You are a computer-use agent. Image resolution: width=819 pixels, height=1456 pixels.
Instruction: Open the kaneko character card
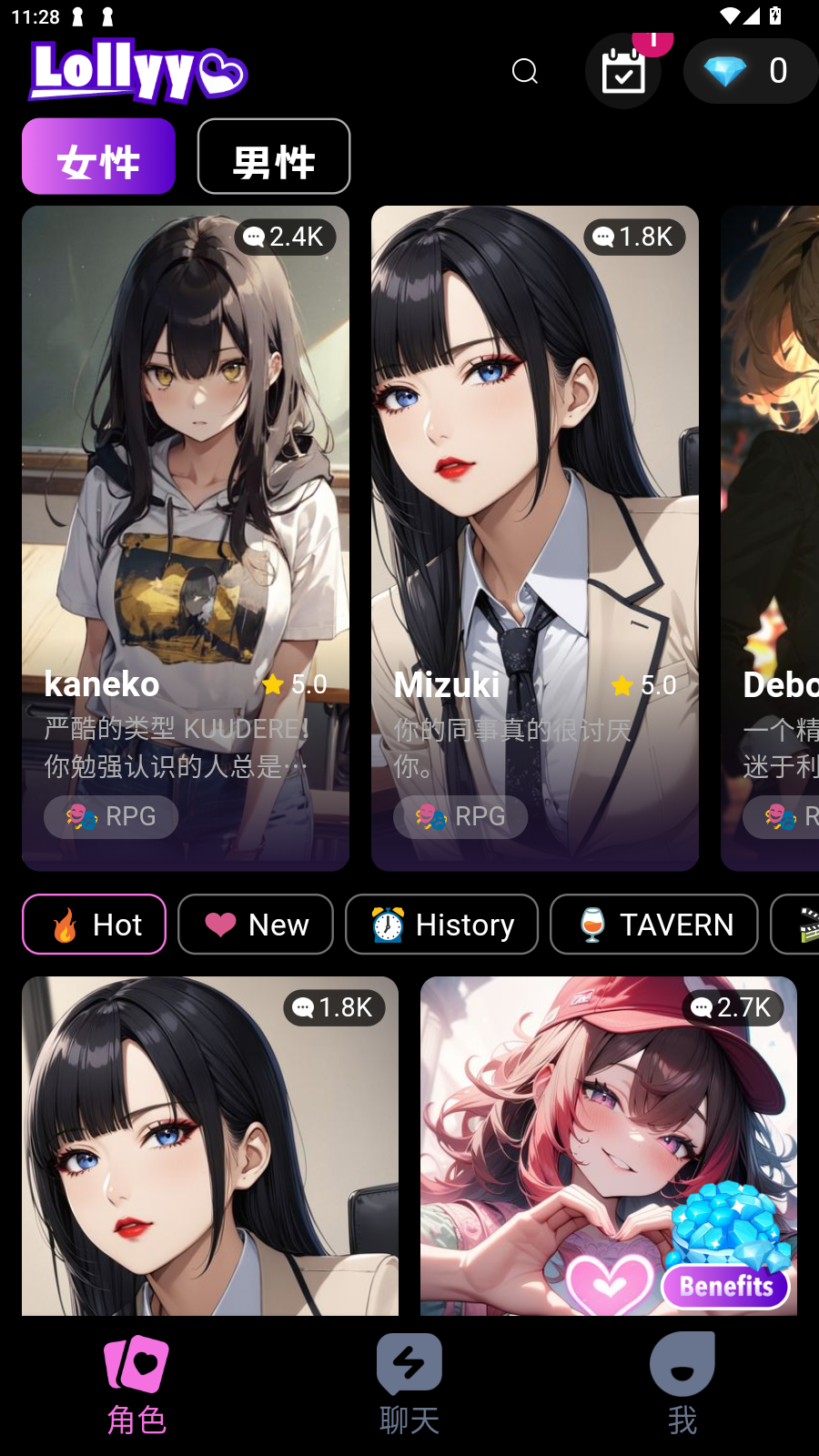(x=186, y=537)
